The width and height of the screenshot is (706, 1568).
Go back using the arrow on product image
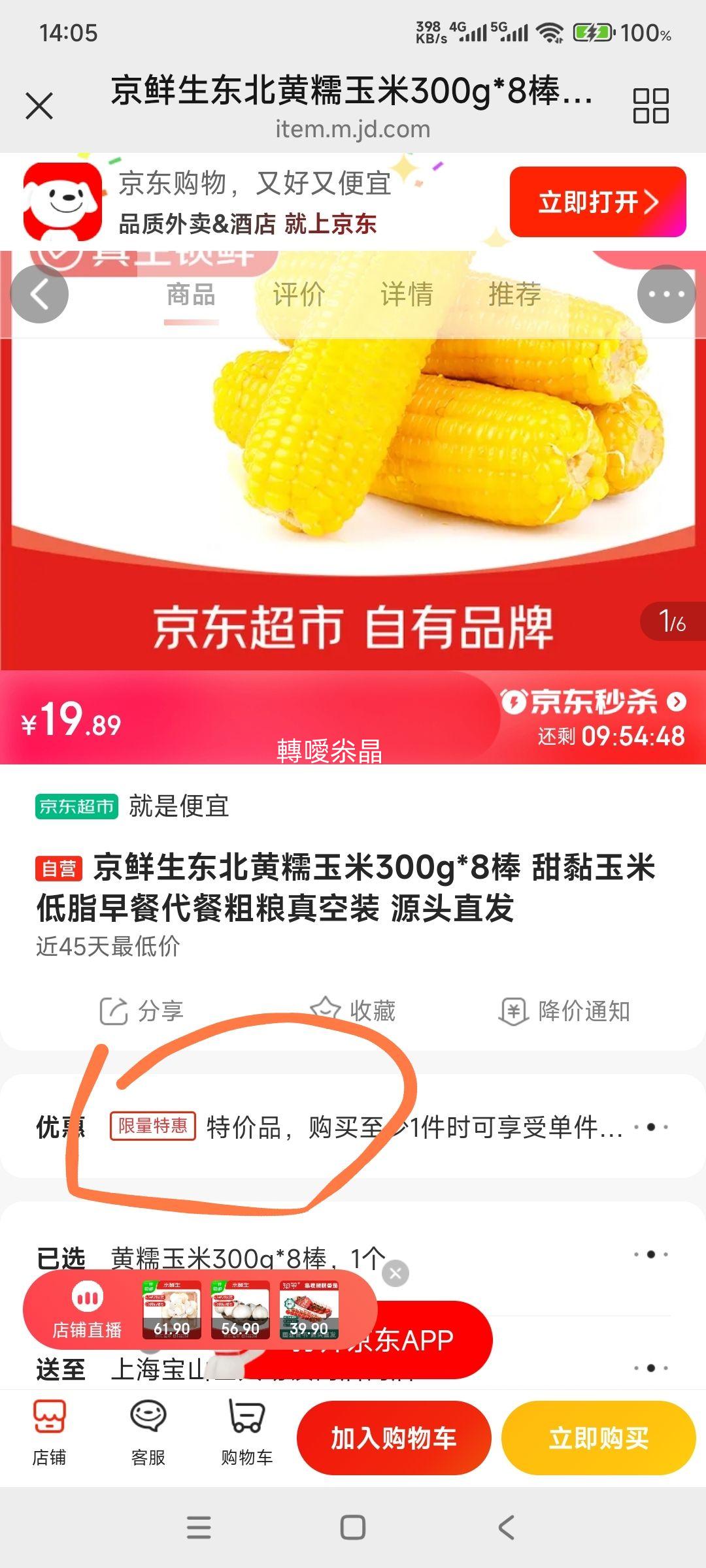tap(41, 293)
